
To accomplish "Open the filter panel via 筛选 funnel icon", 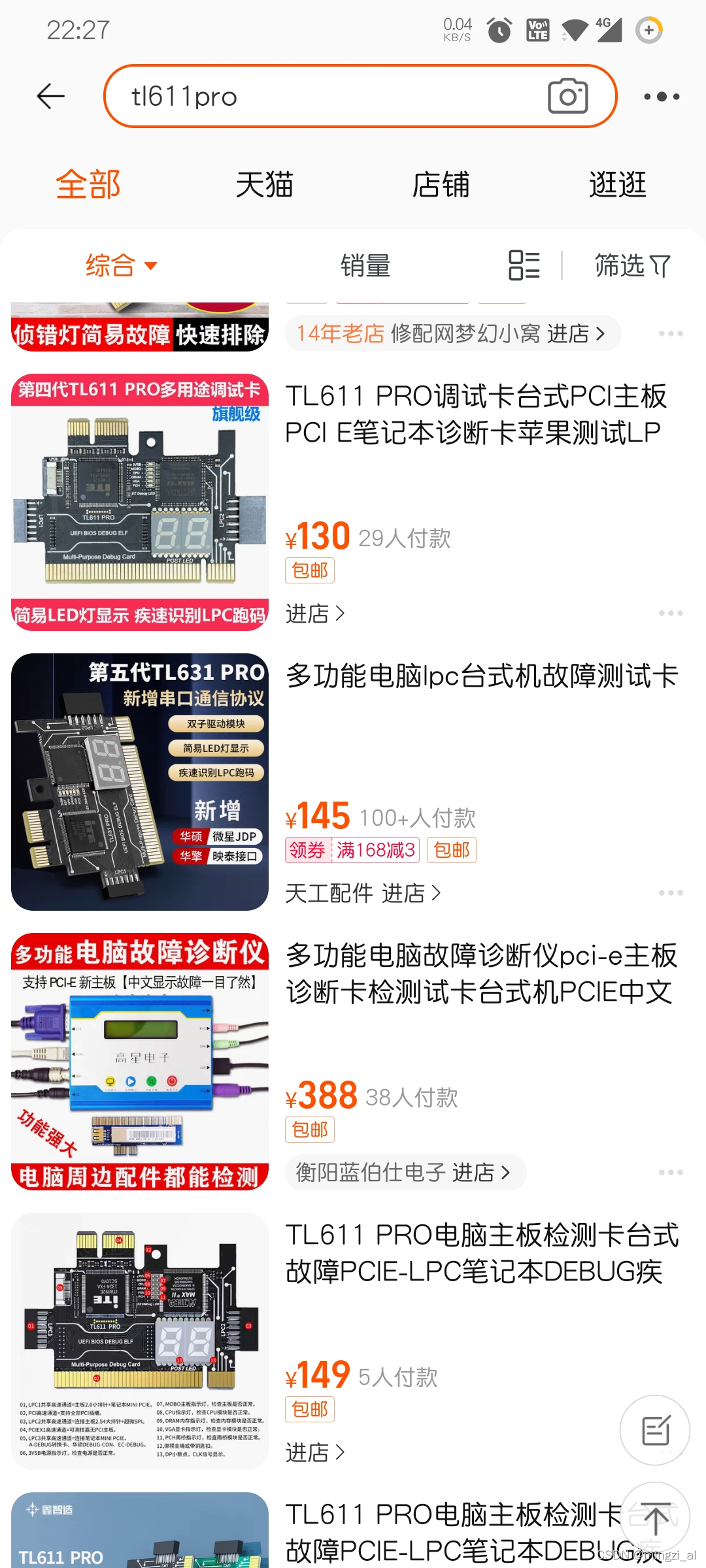I will 631,265.
